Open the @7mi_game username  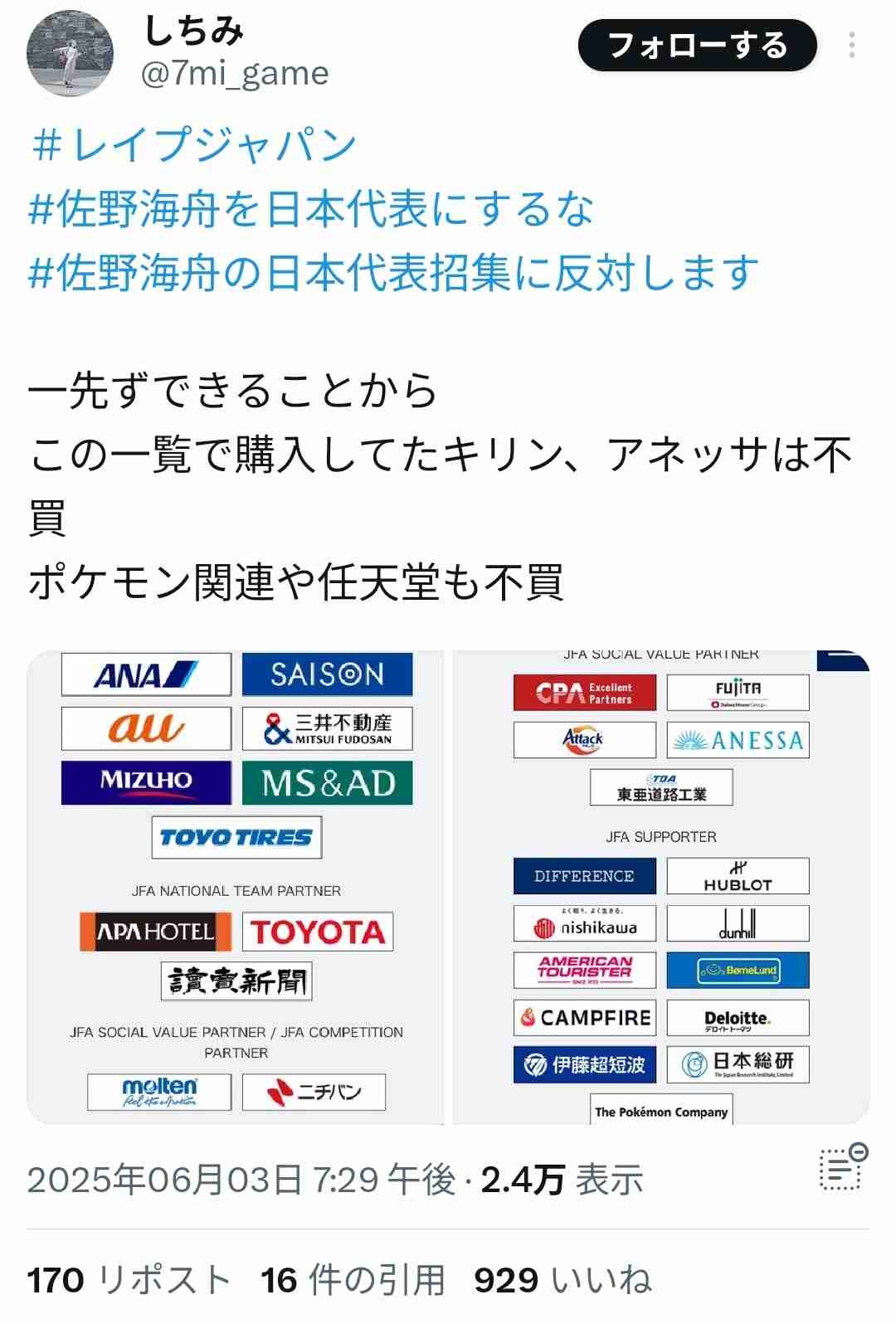click(235, 73)
